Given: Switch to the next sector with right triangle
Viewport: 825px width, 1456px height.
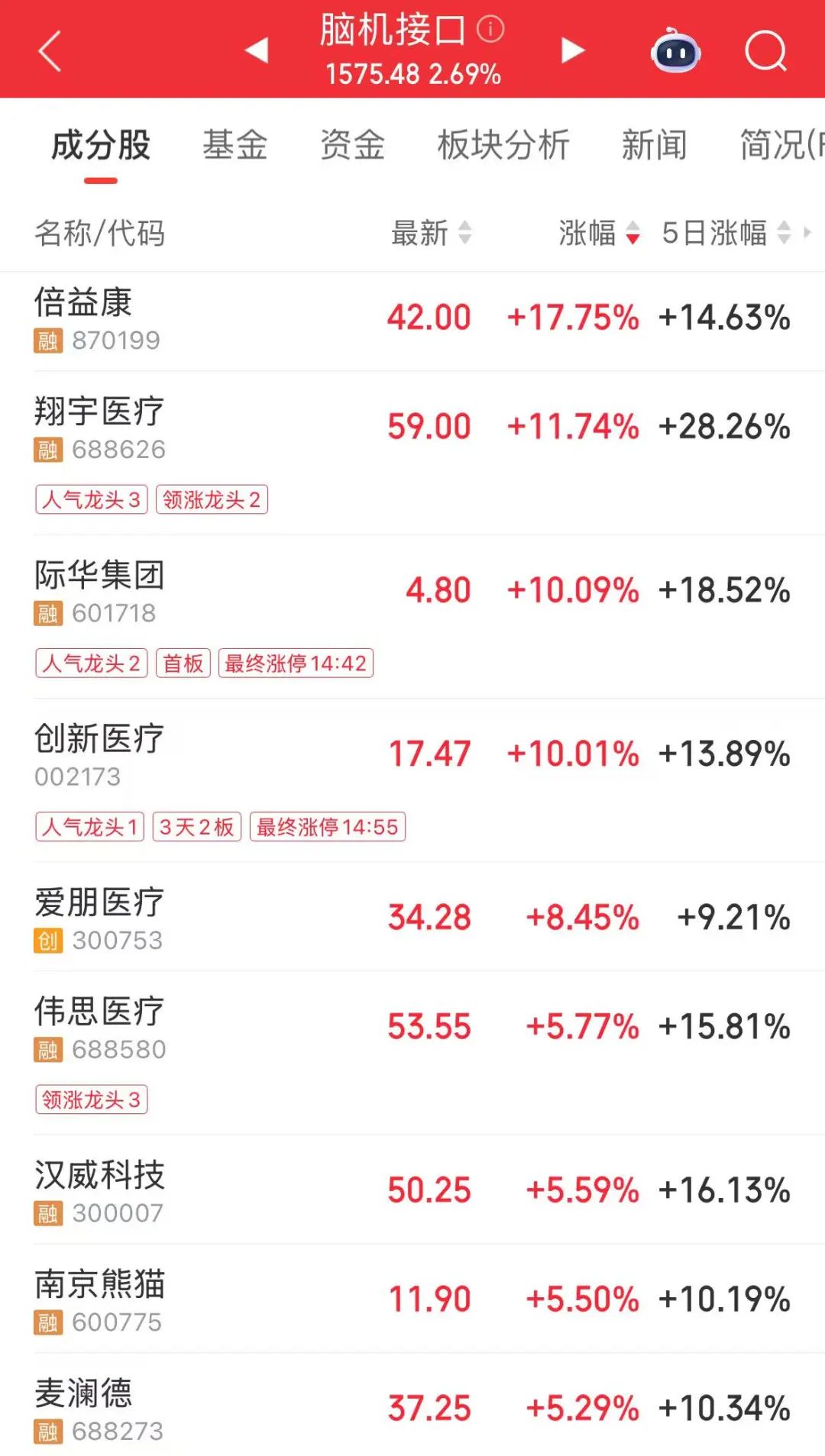Looking at the screenshot, I should 572,50.
